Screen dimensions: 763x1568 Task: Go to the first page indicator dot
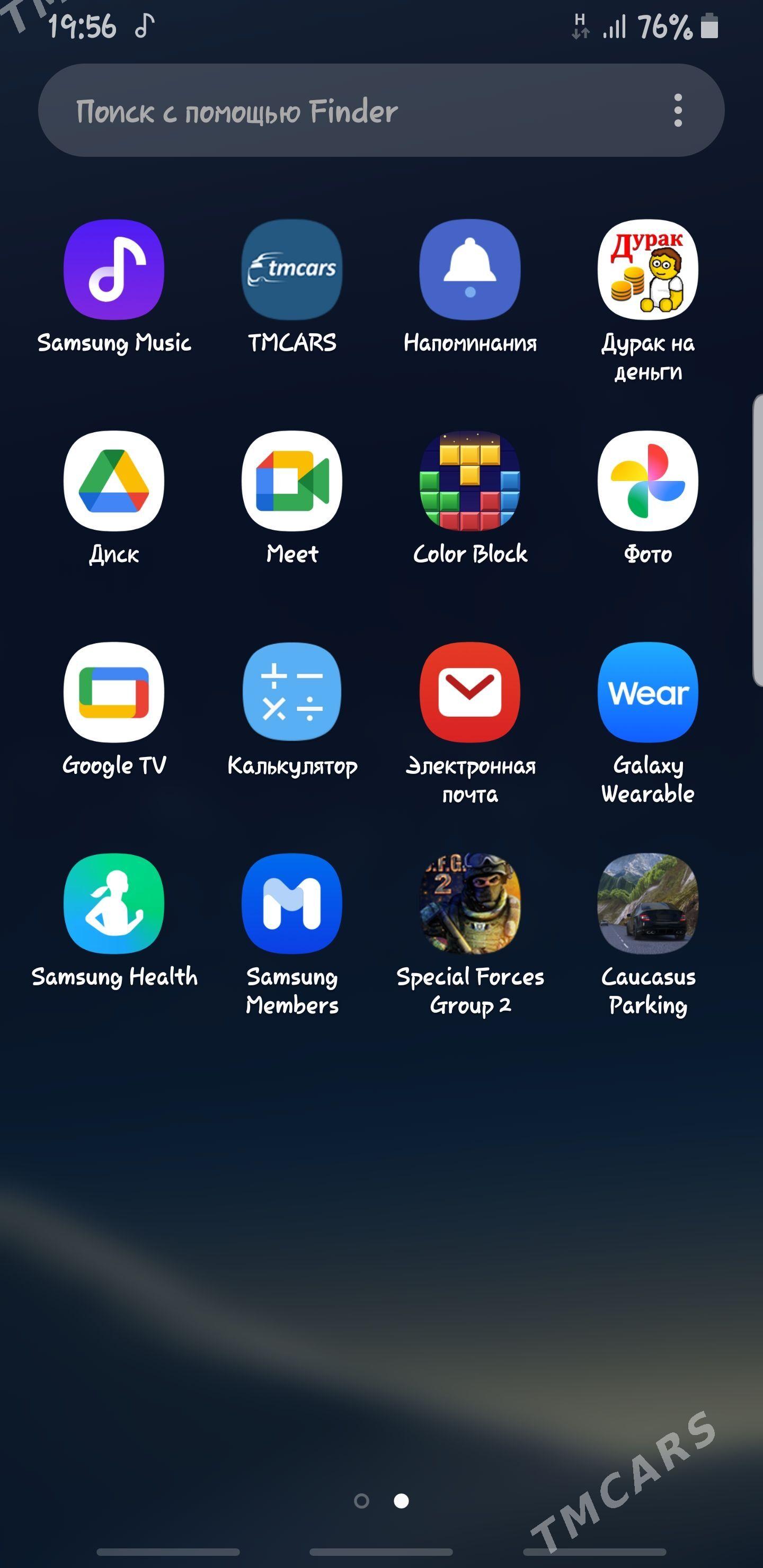(x=362, y=1501)
